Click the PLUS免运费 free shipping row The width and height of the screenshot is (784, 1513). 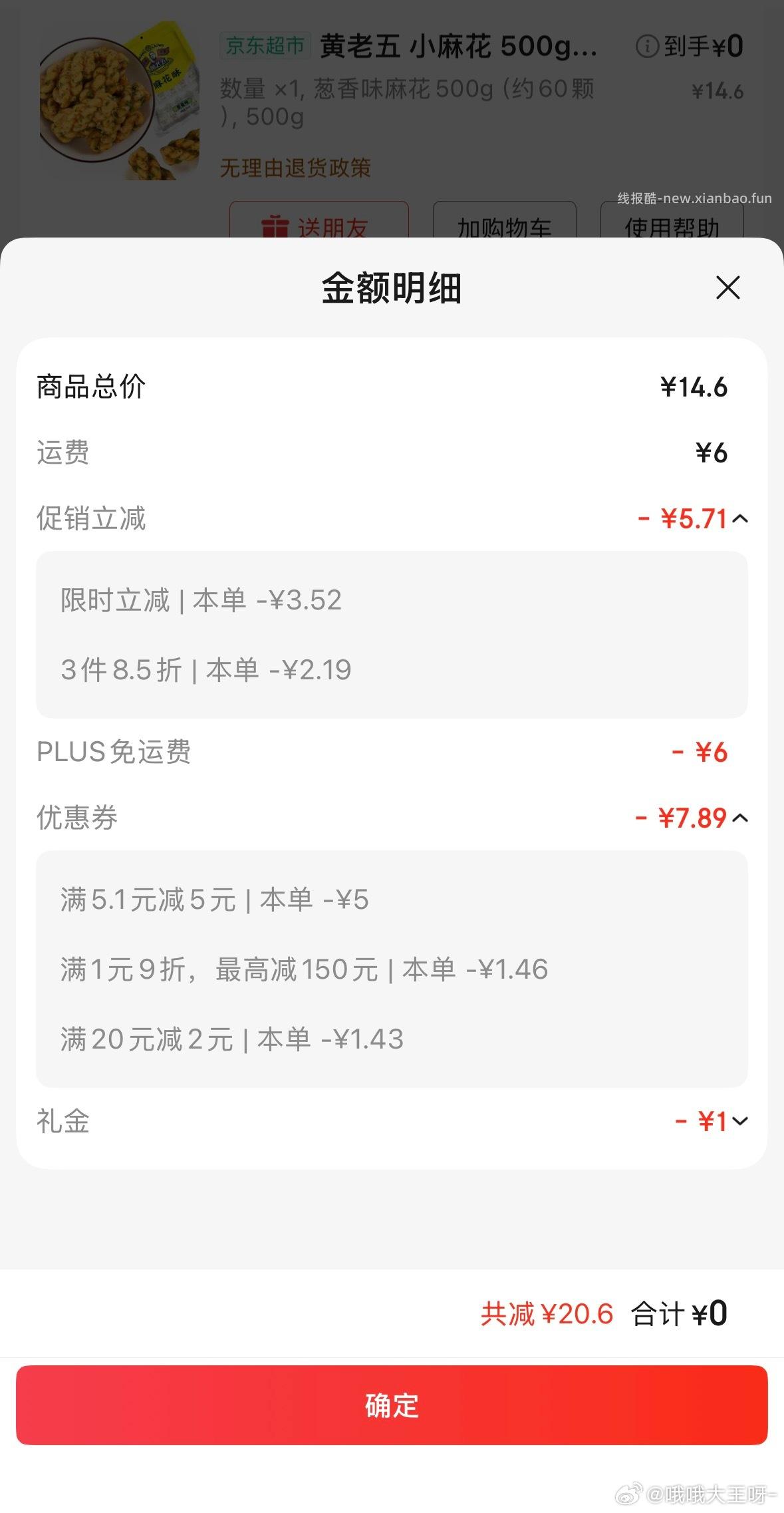click(392, 752)
